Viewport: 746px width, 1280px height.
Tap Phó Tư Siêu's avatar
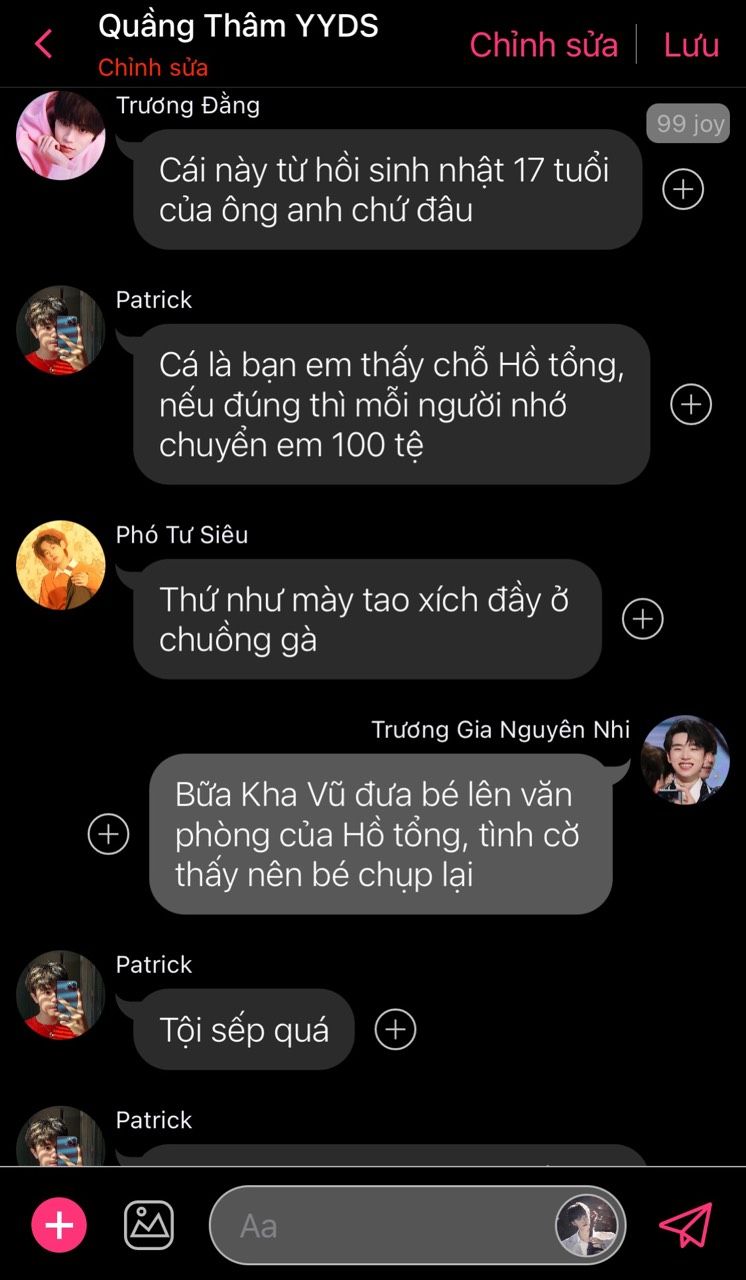pyautogui.click(x=61, y=564)
